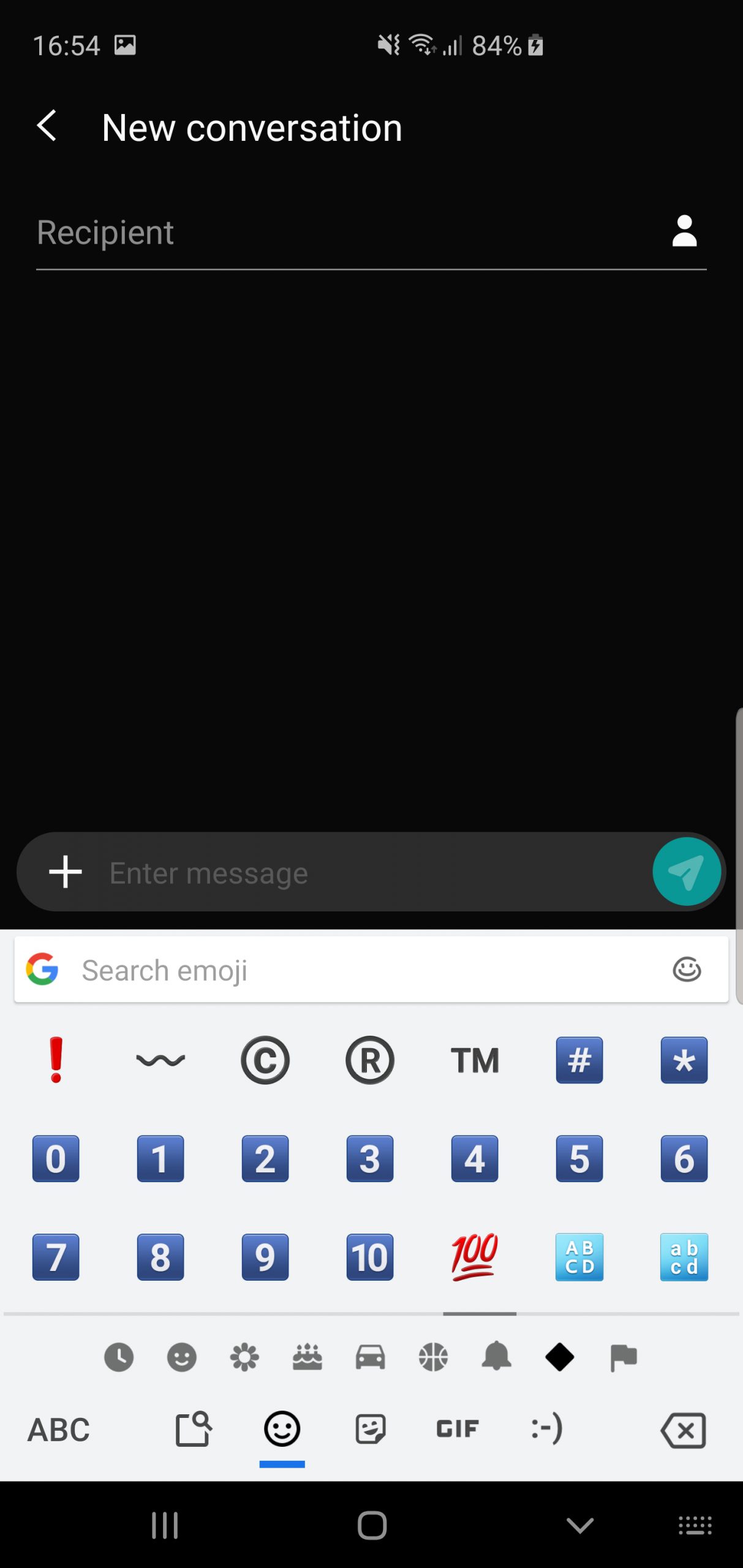Insert the 100 points emoji

pos(475,1257)
